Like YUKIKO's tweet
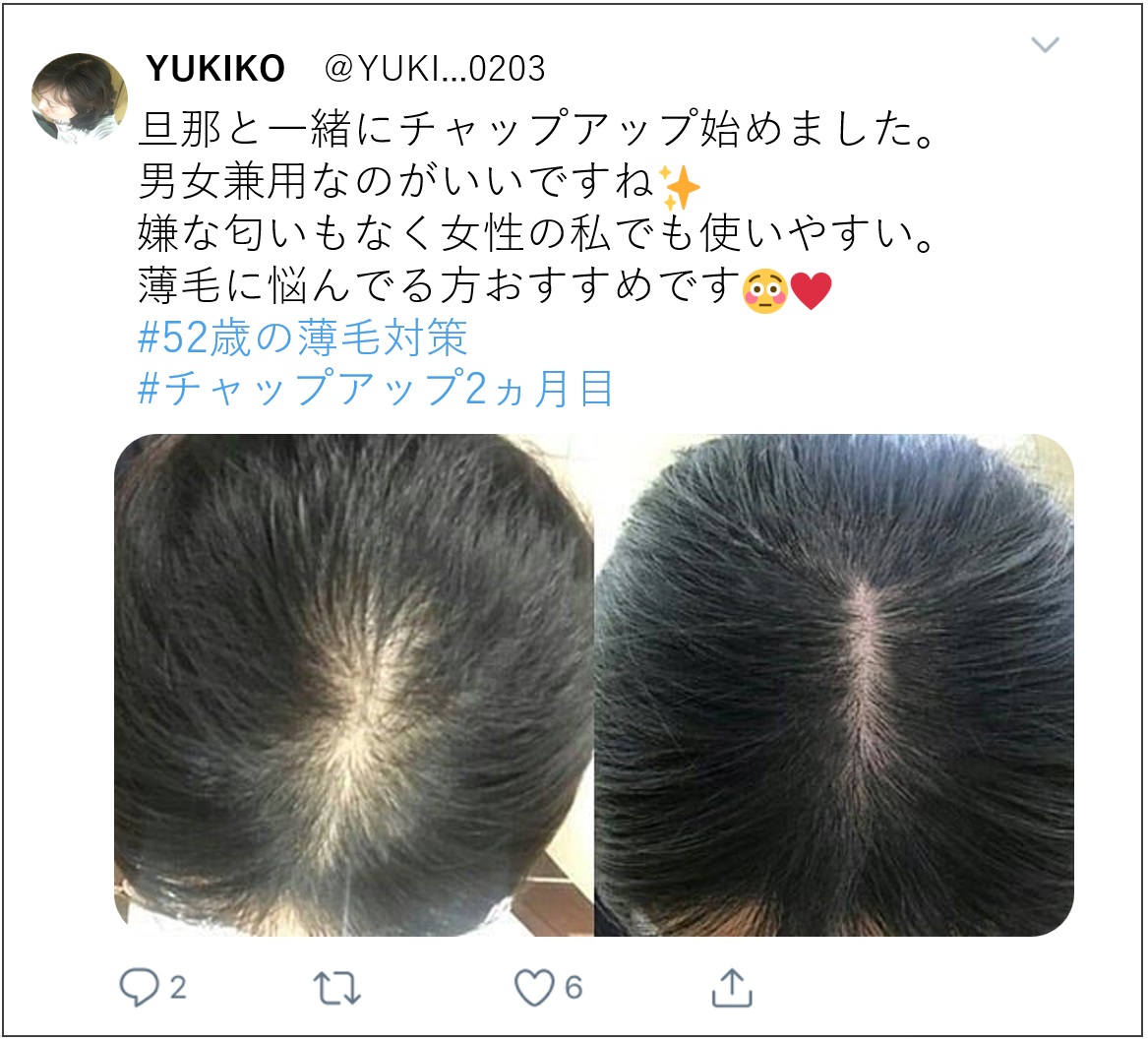Viewport: 1148px width, 1042px height. [x=535, y=988]
